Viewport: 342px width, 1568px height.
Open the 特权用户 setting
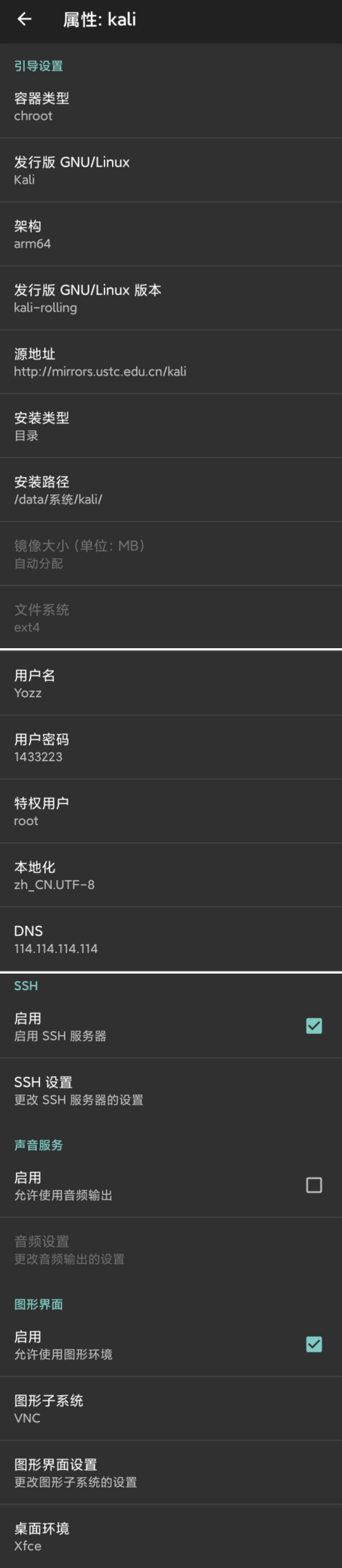click(170, 812)
